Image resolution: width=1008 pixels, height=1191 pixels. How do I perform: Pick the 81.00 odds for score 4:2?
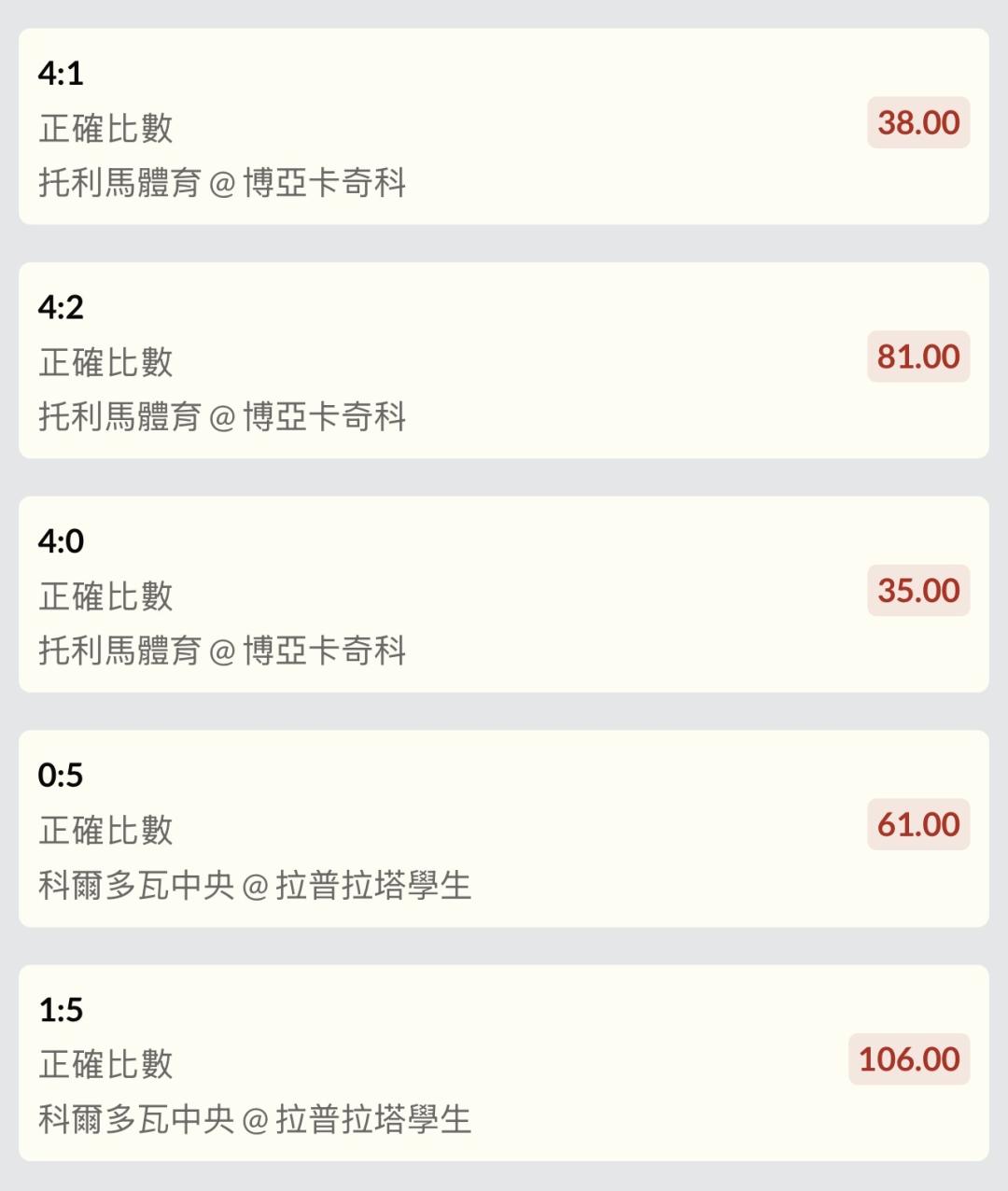(918, 357)
